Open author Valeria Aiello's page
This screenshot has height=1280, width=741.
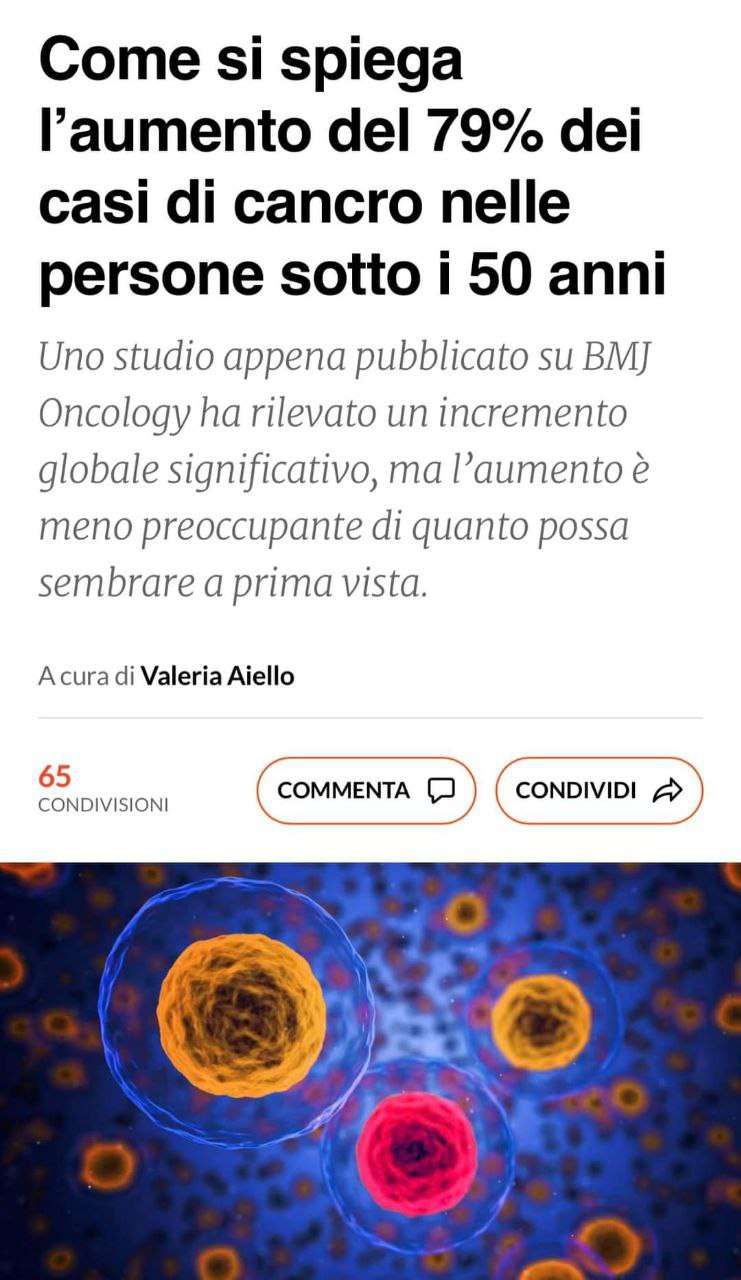[217, 676]
